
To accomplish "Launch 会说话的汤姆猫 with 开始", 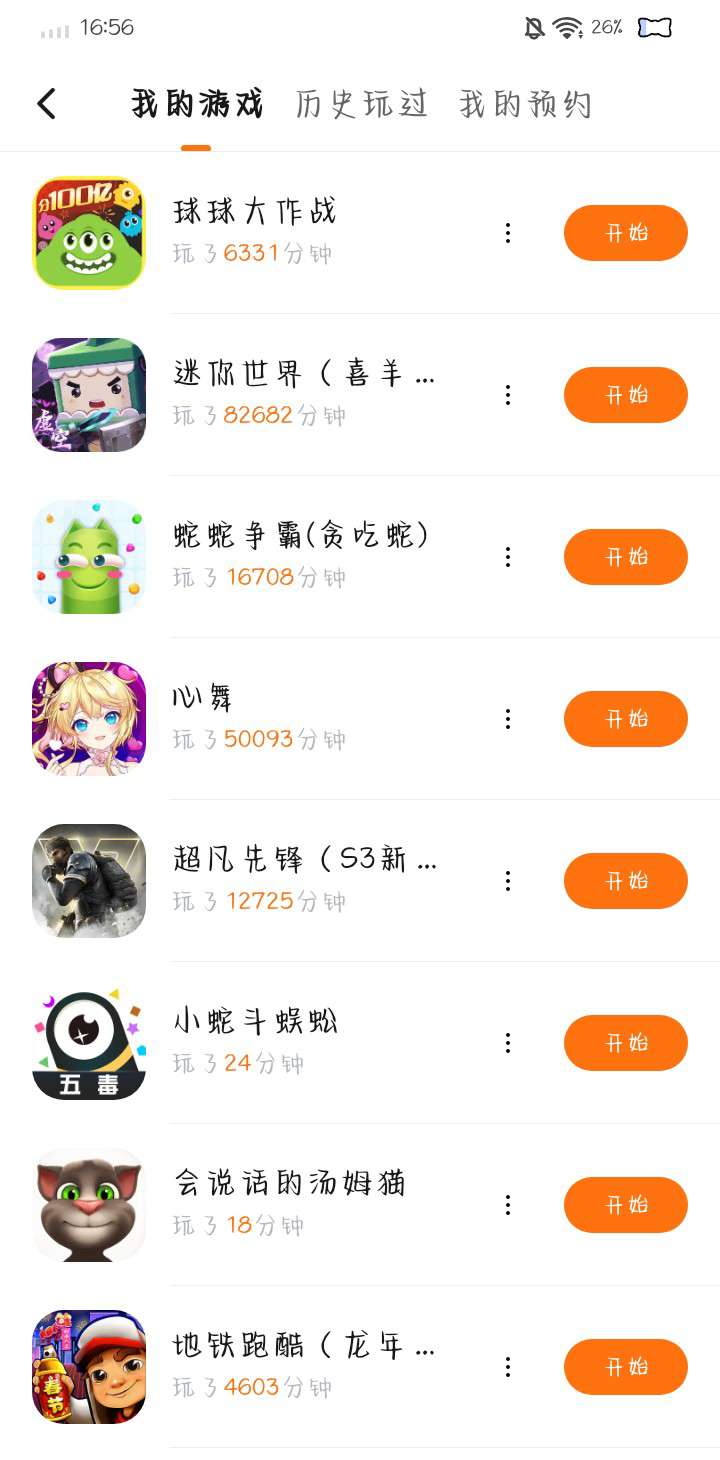I will coord(625,1205).
